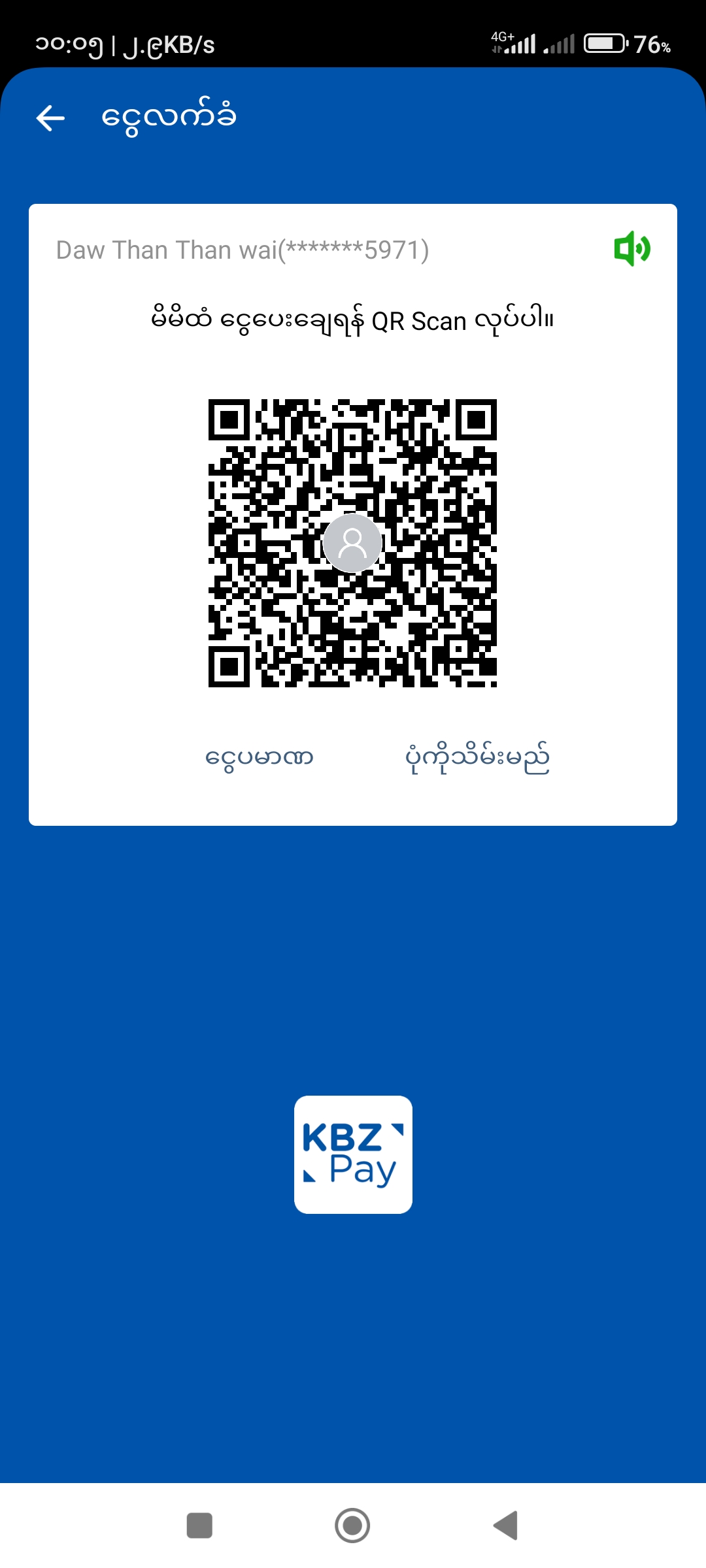Toggle the green speaker sound icon
The height and width of the screenshot is (1568, 706).
[631, 249]
